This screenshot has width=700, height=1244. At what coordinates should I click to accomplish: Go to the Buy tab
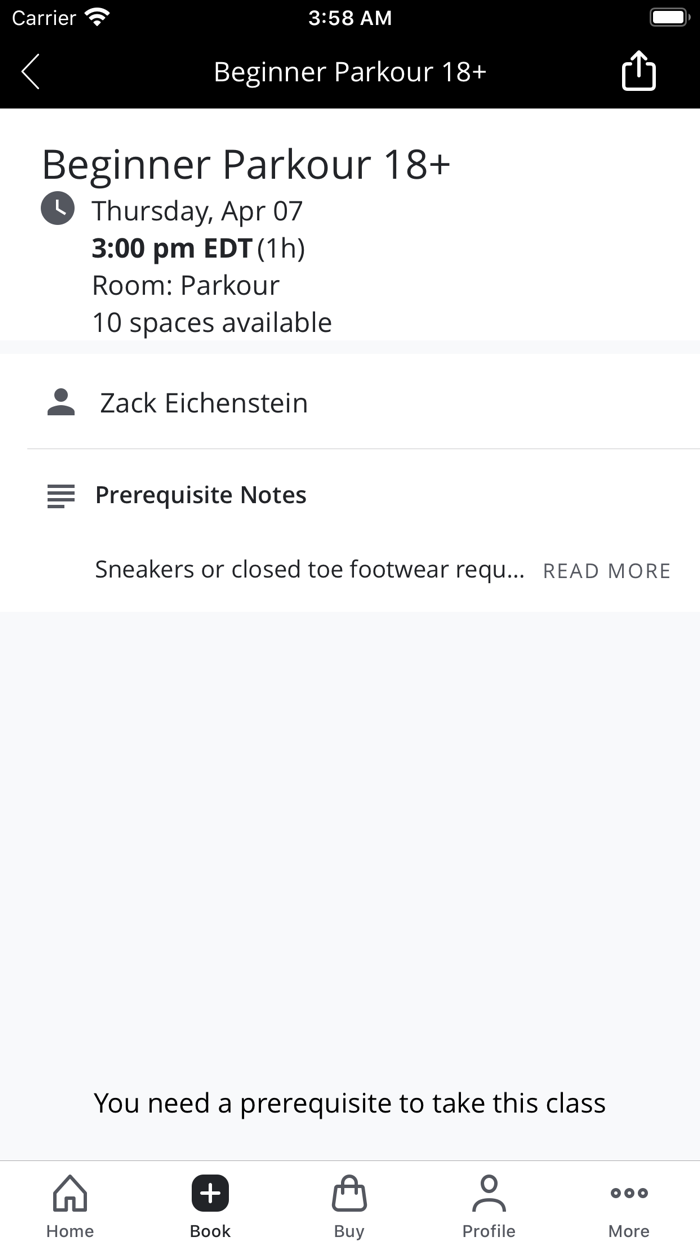pos(349,1206)
